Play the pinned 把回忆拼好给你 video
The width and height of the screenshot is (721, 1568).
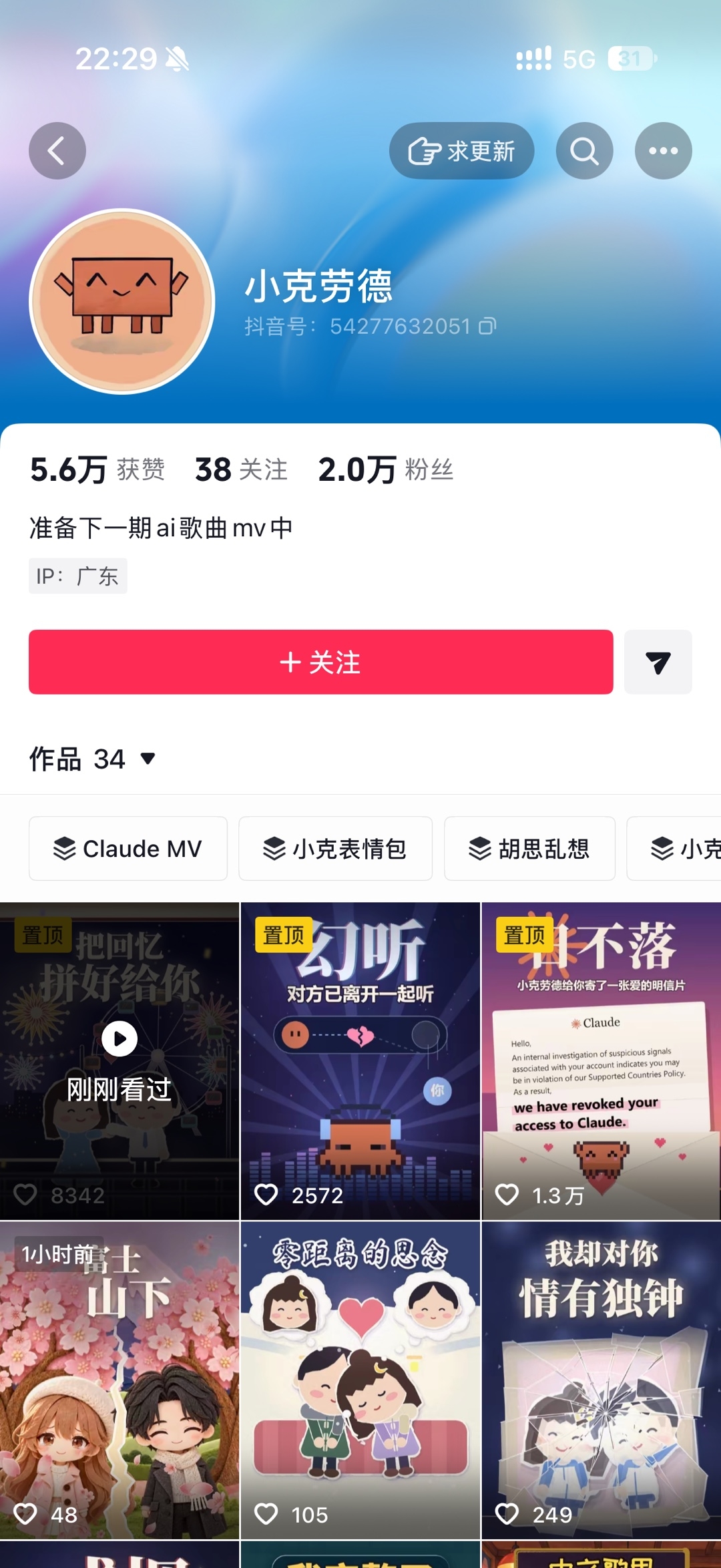[x=119, y=1061]
